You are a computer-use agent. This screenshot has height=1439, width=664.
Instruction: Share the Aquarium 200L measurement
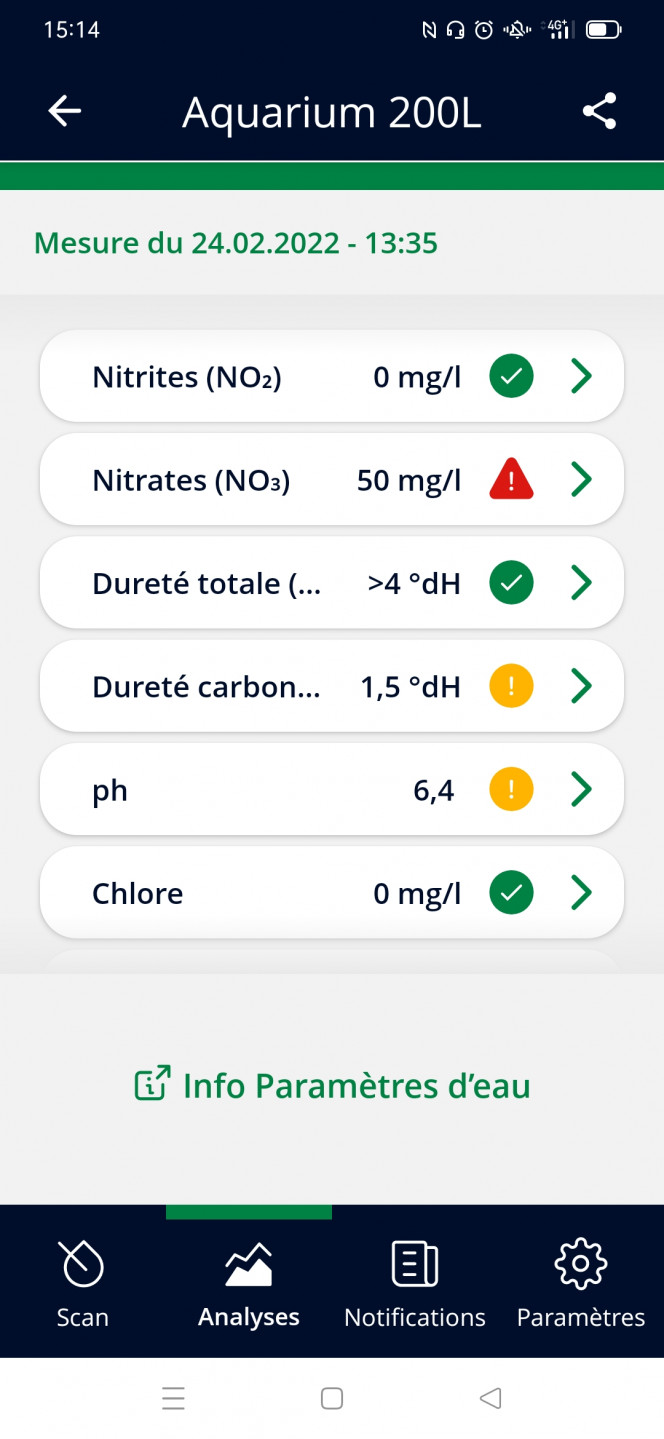599,112
